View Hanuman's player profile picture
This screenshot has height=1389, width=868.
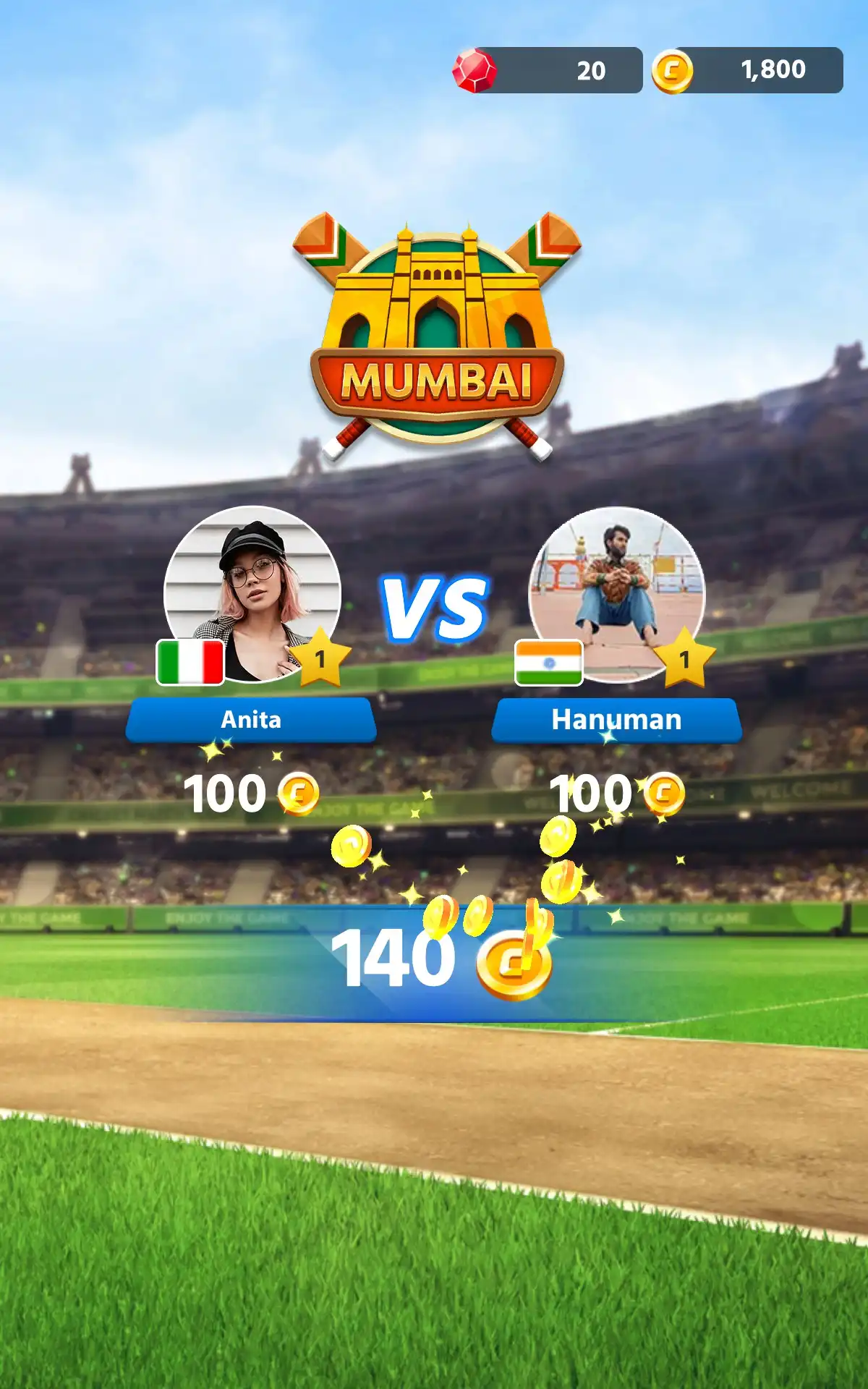point(617,594)
